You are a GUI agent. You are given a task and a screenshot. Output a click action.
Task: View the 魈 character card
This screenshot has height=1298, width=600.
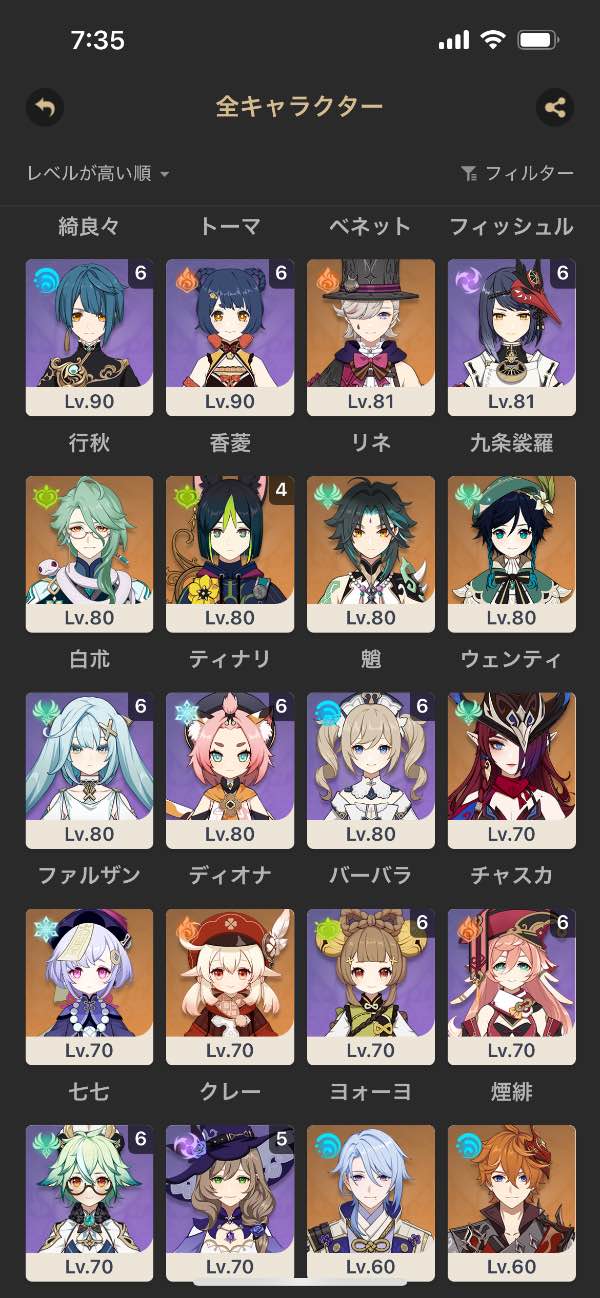[371, 553]
